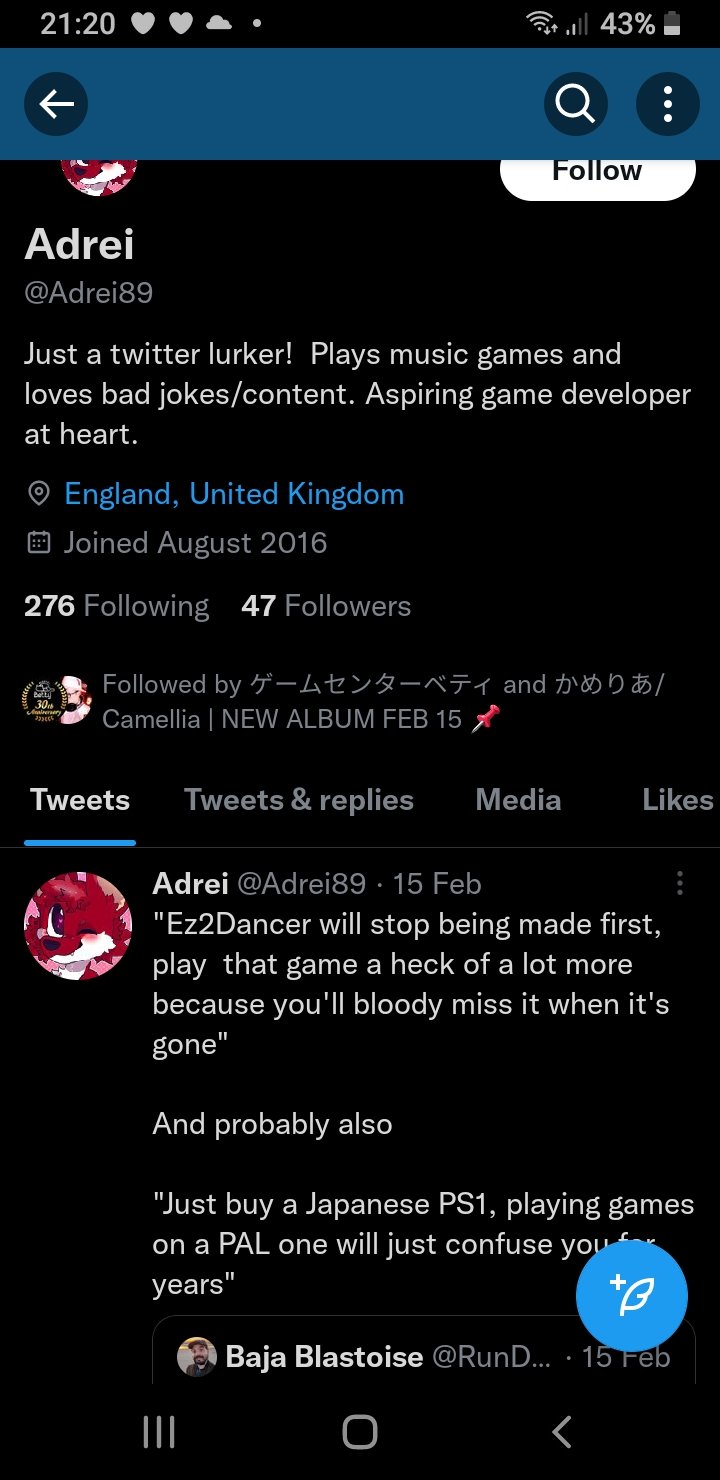Screen dimensions: 720x1480
Task: Go back using the top arrow
Action: (x=56, y=103)
